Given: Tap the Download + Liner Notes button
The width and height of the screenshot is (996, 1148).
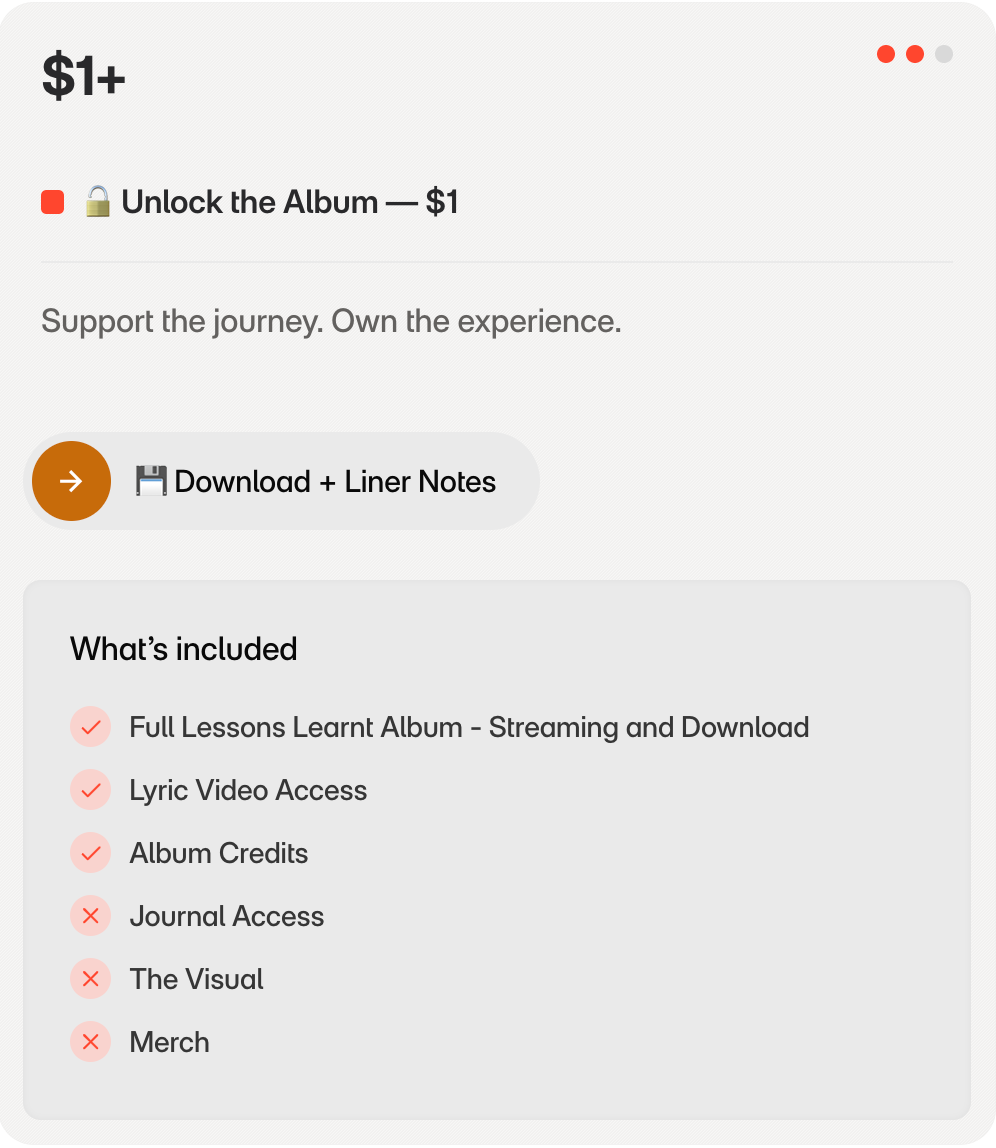Looking at the screenshot, I should [282, 481].
